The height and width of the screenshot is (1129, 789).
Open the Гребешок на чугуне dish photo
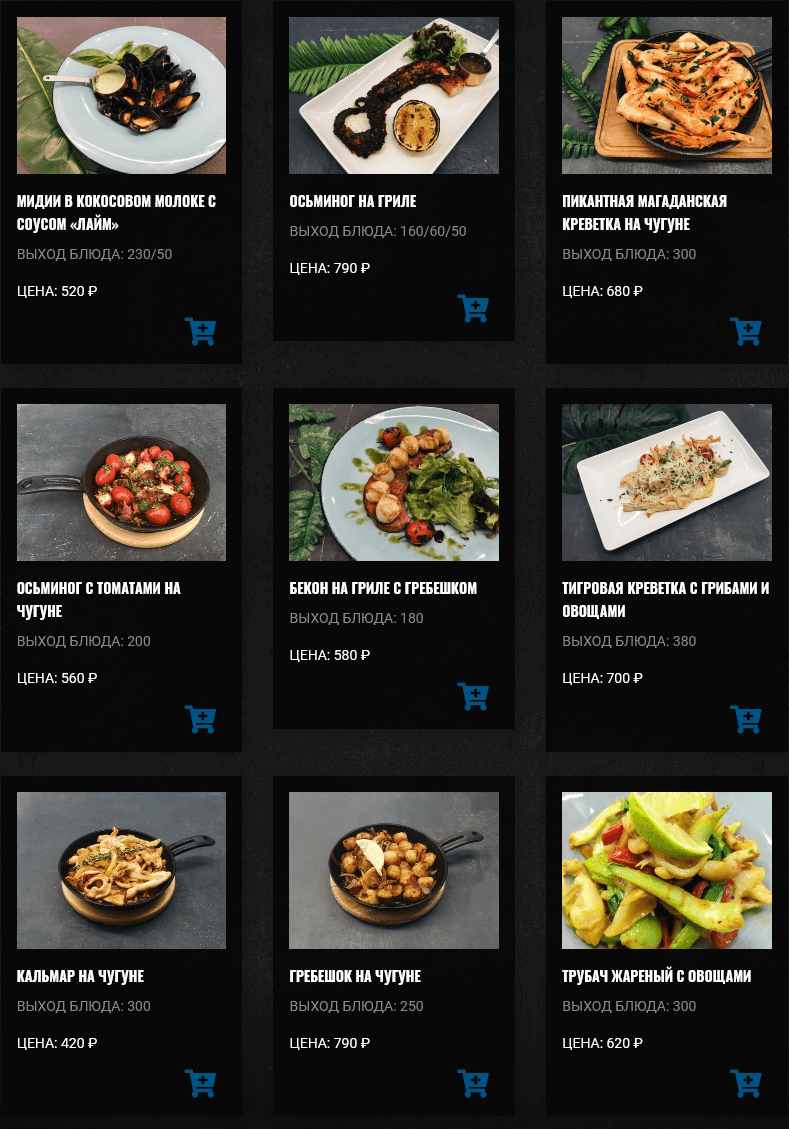pos(394,870)
